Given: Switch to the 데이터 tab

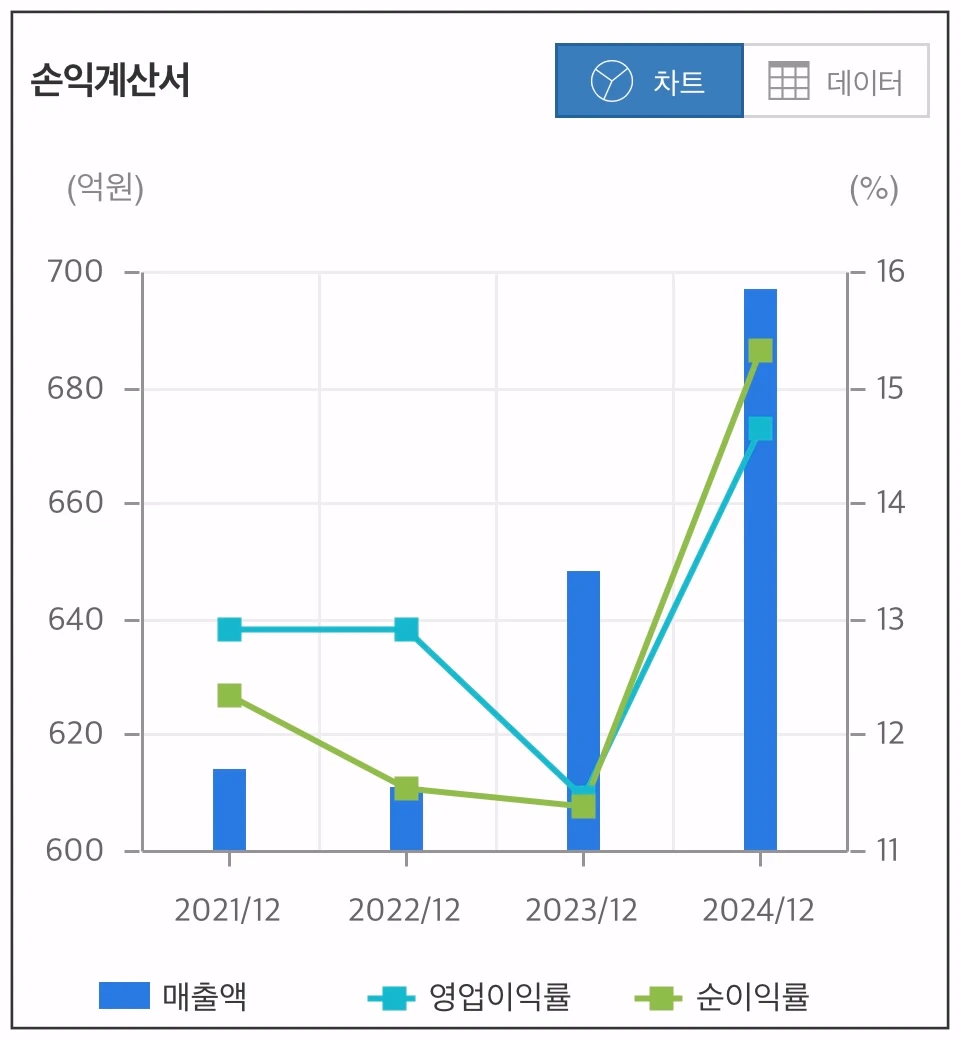Looking at the screenshot, I should (x=837, y=82).
